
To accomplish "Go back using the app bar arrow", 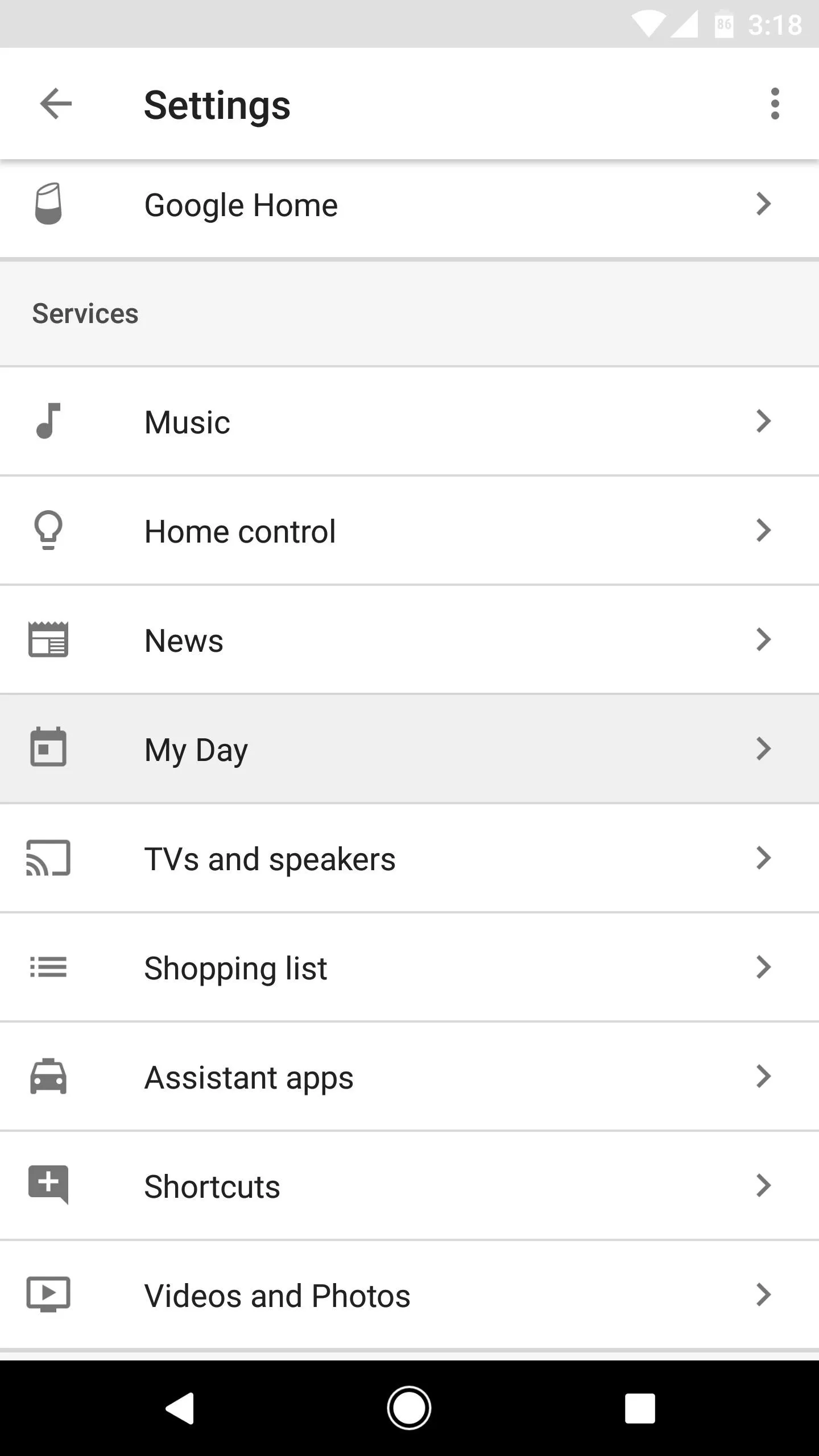I will pos(56,104).
